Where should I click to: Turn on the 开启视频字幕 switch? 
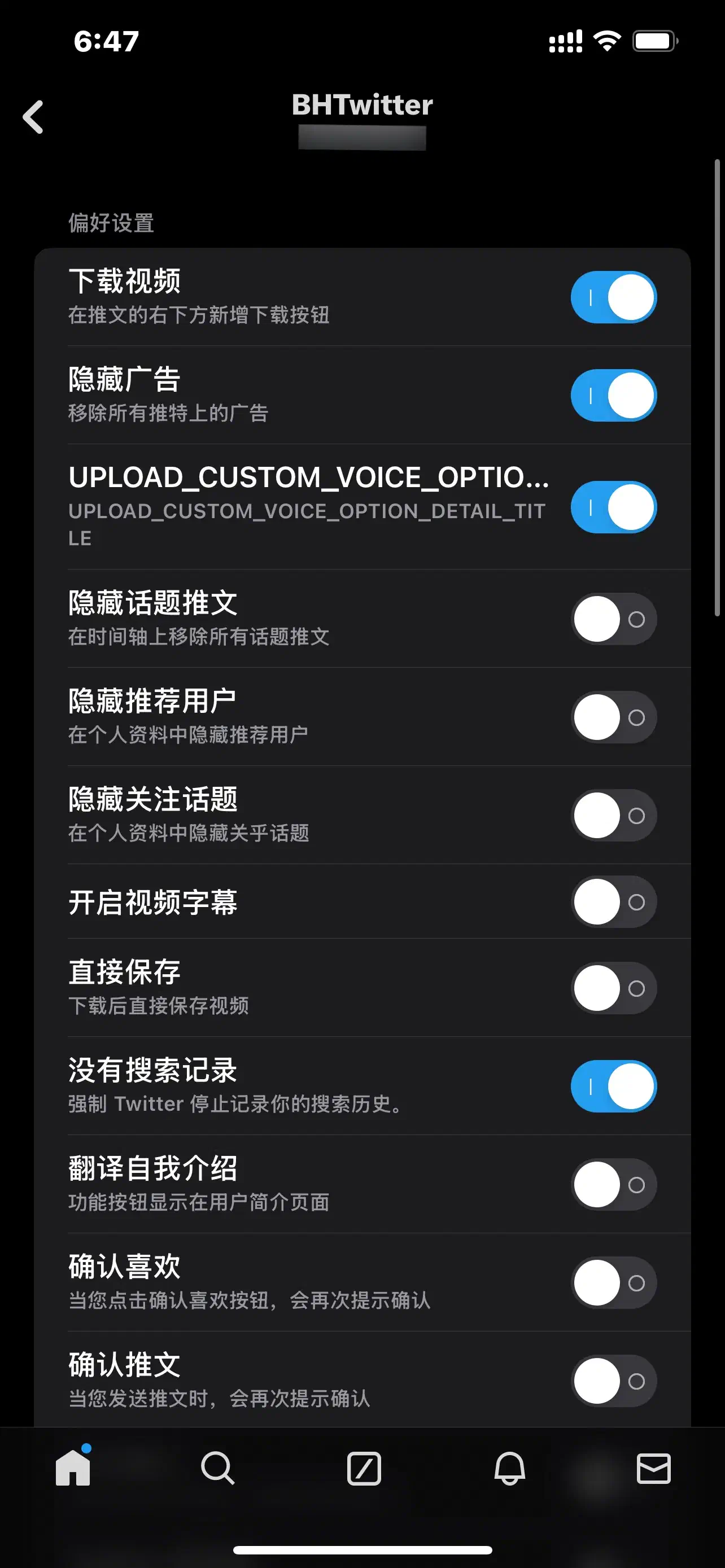(613, 903)
